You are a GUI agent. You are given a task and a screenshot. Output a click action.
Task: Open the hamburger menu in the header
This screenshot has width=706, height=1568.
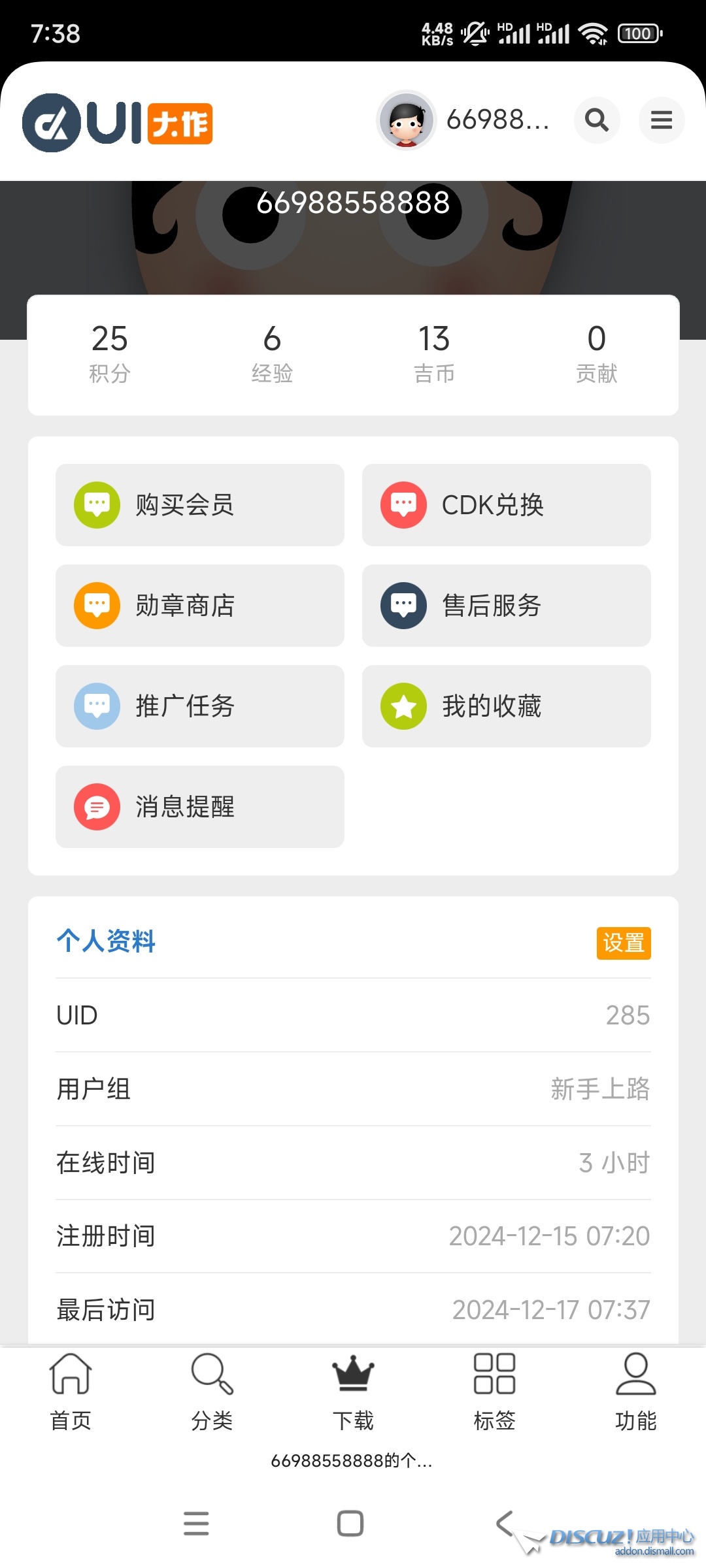(x=661, y=120)
